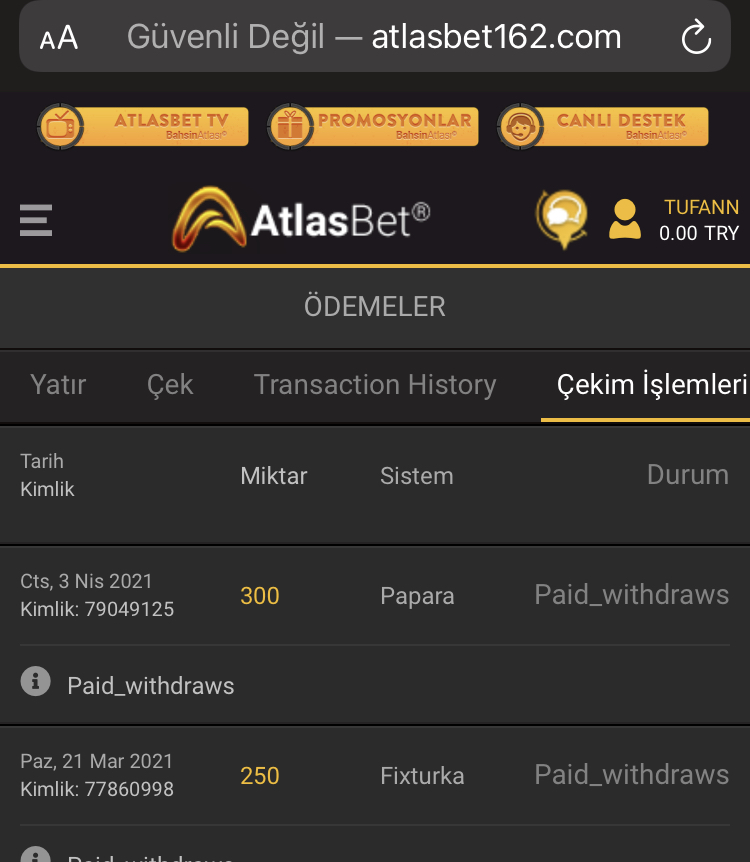
Task: Open Canlı Destek live support
Action: coord(603,127)
